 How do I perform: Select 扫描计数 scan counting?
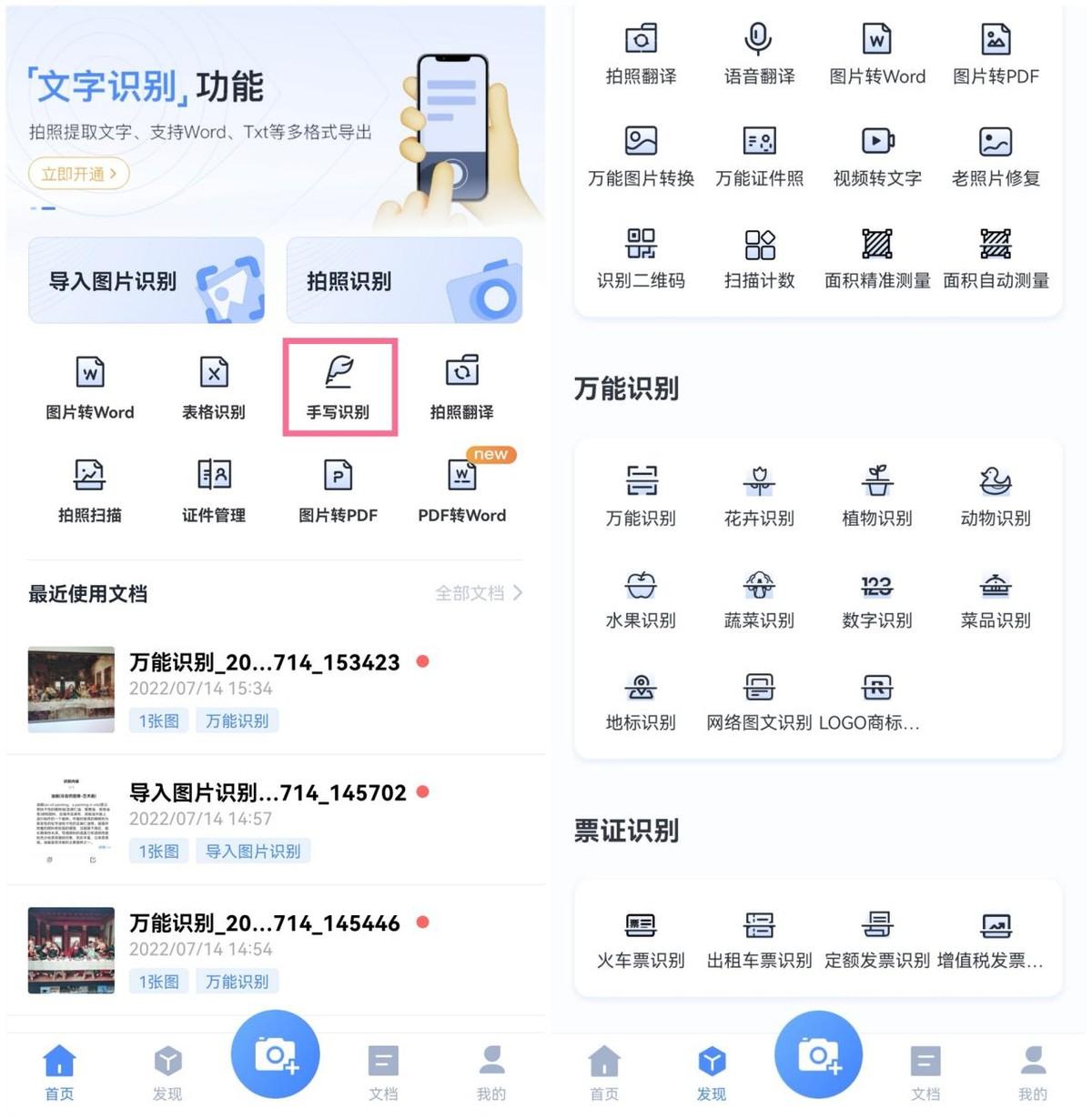point(759,258)
